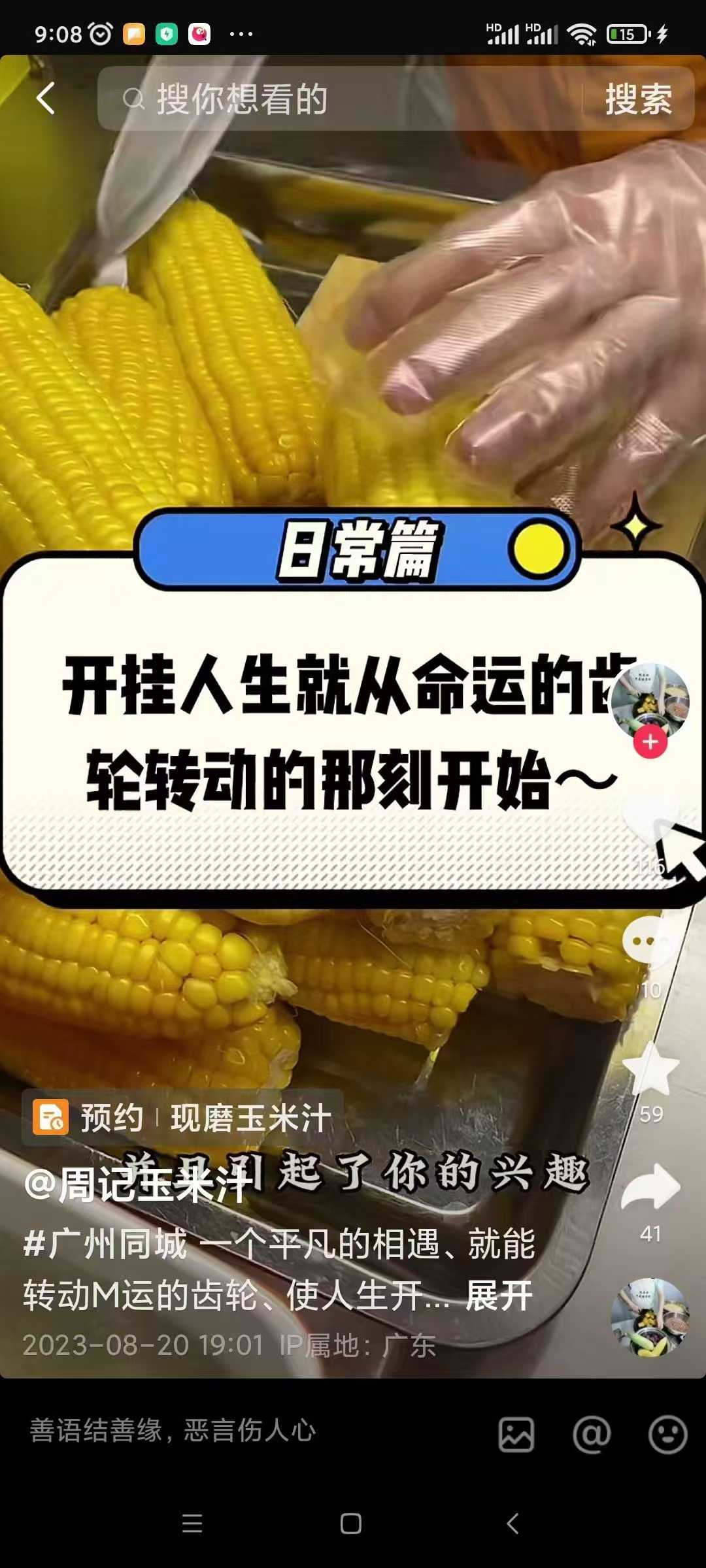Attach an image to the comment

[x=516, y=1435]
